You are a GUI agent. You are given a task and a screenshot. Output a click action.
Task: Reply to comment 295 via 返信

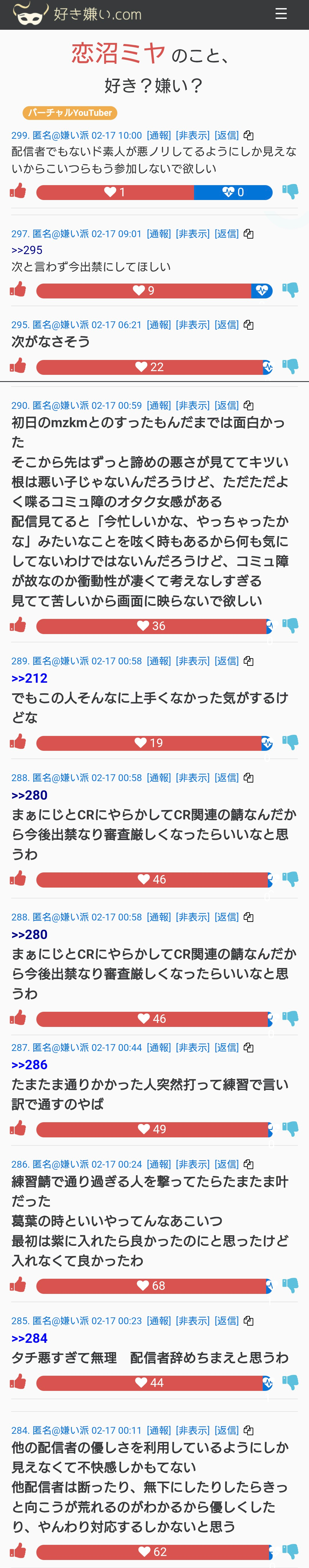tap(226, 325)
